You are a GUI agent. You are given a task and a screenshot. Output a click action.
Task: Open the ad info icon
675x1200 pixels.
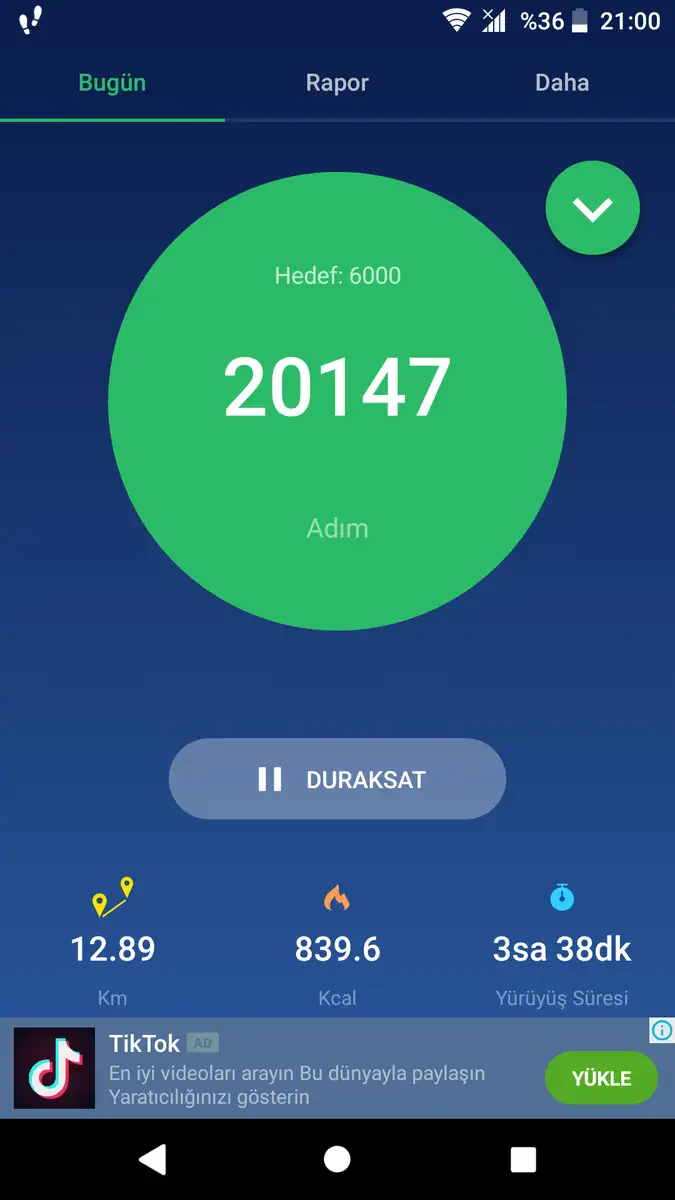[662, 1031]
